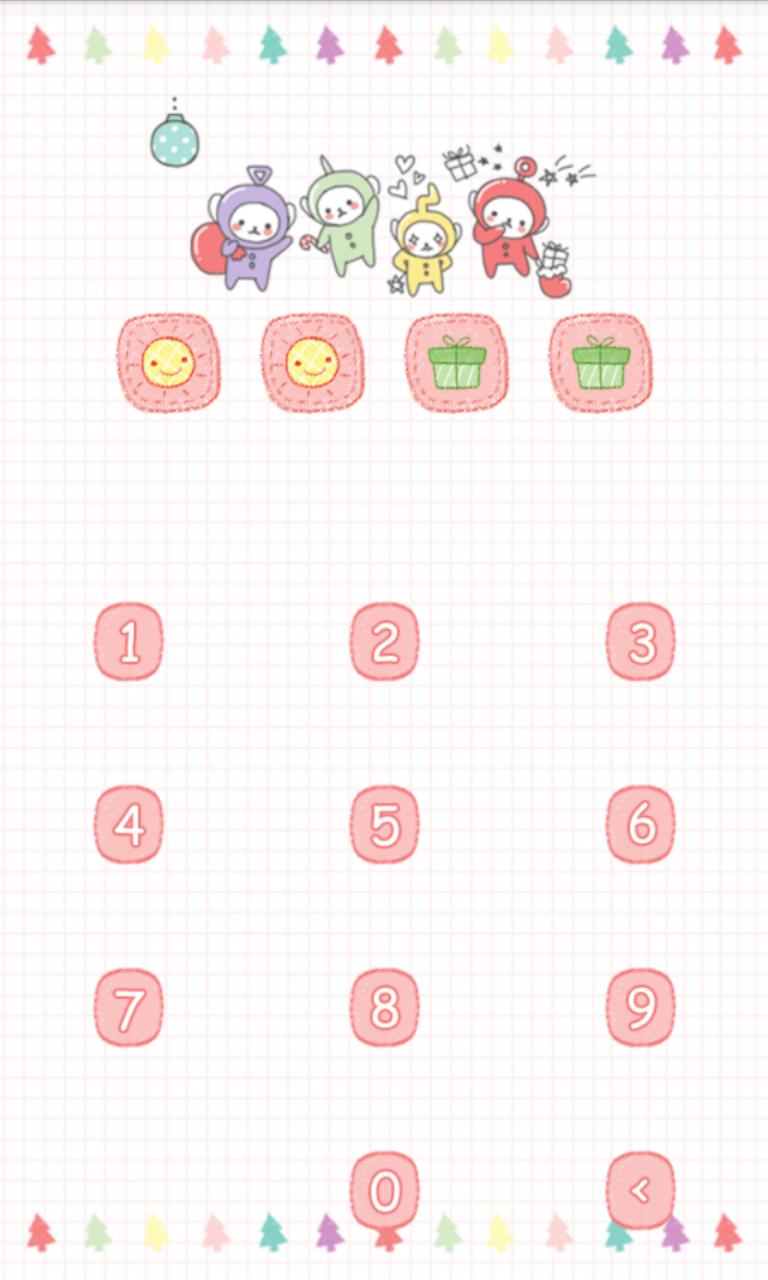Enter digit 1 on the keypad
This screenshot has height=1280, width=768.
point(129,642)
